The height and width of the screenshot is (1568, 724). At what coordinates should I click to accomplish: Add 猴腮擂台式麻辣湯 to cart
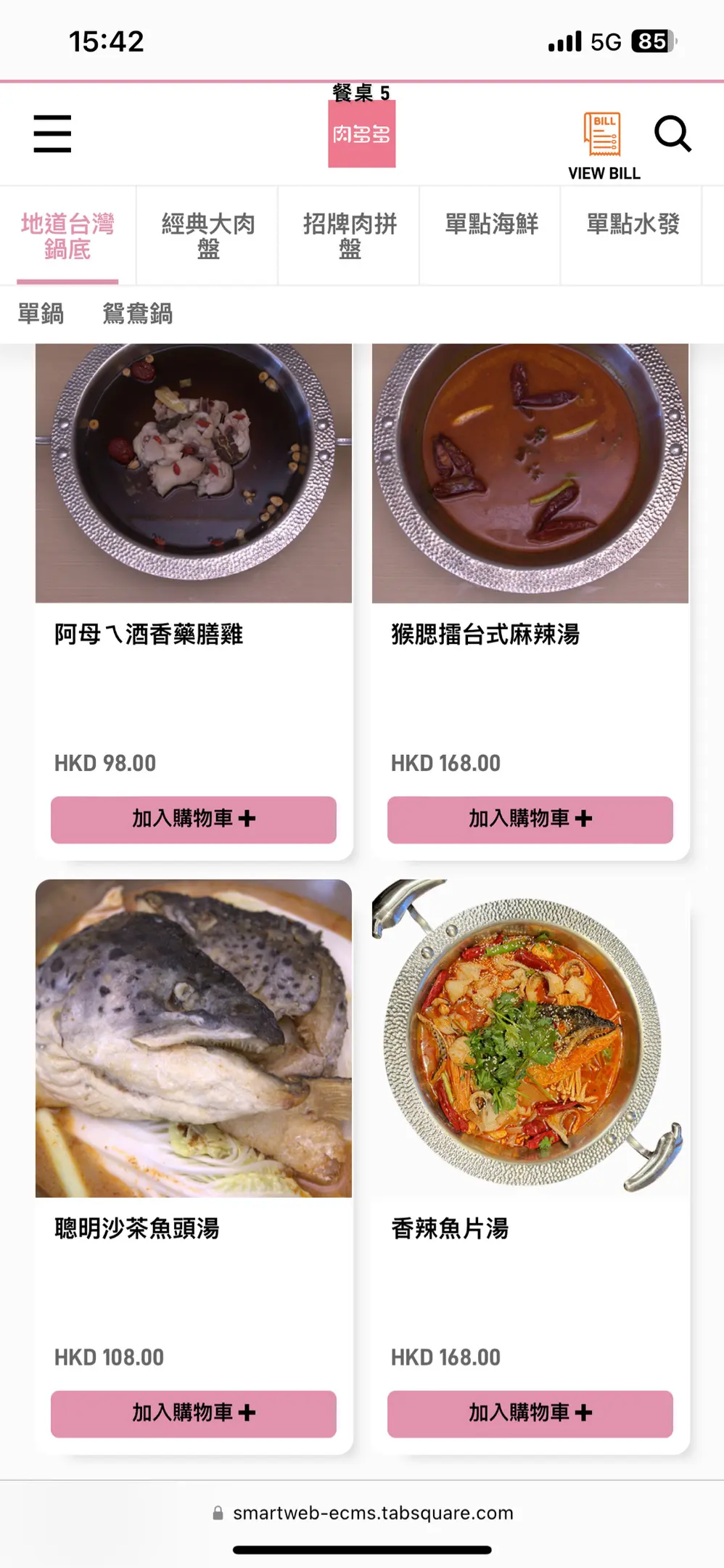[x=530, y=820]
